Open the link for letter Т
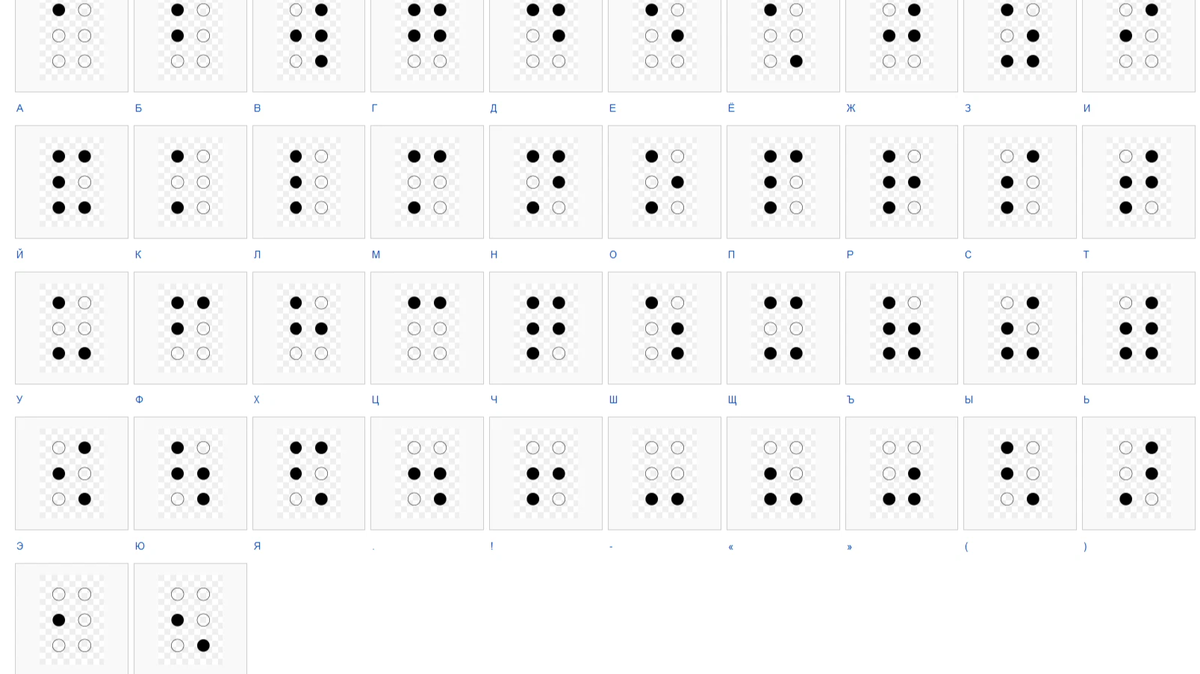The height and width of the screenshot is (674, 1200). (x=1087, y=254)
